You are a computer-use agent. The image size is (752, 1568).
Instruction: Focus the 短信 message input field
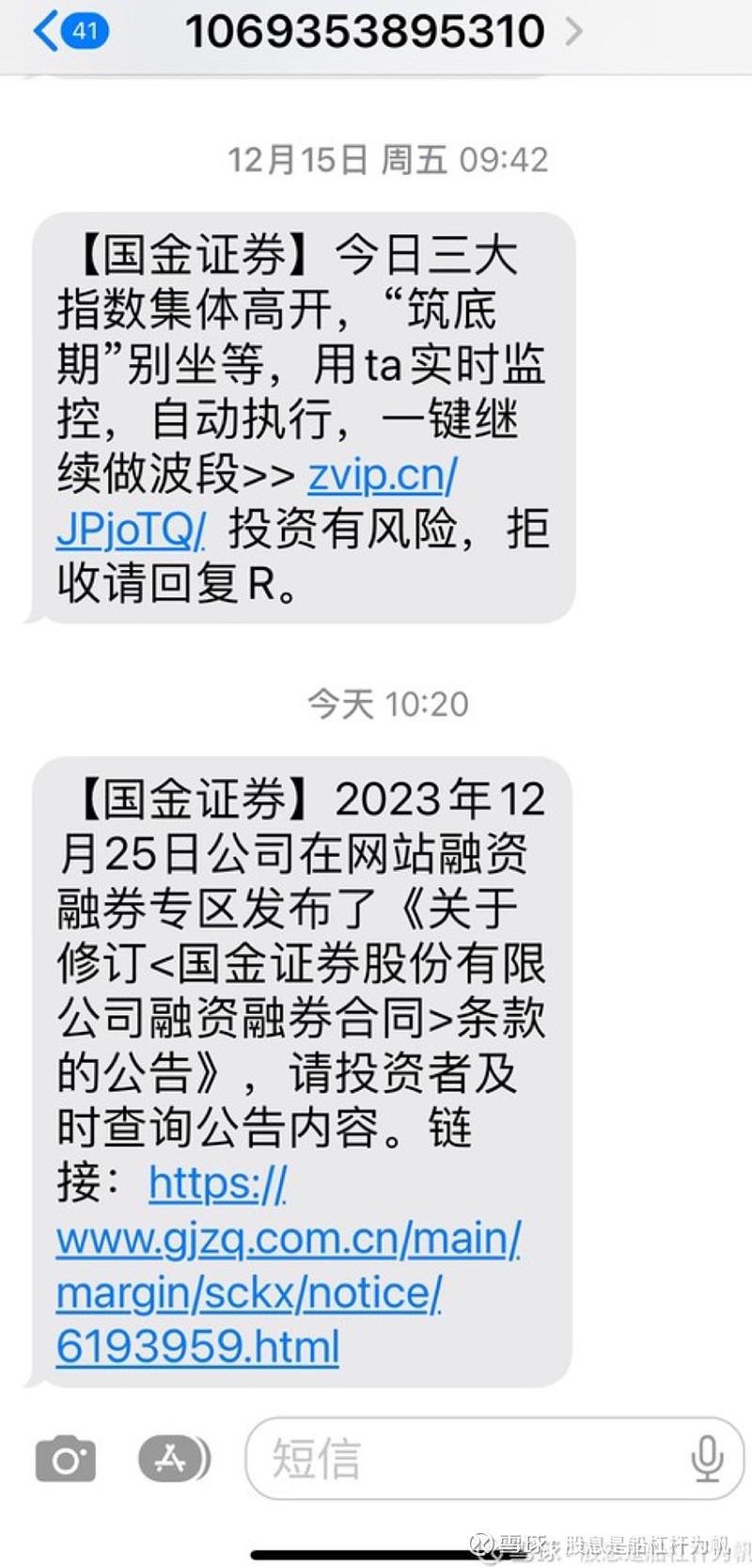click(461, 1459)
